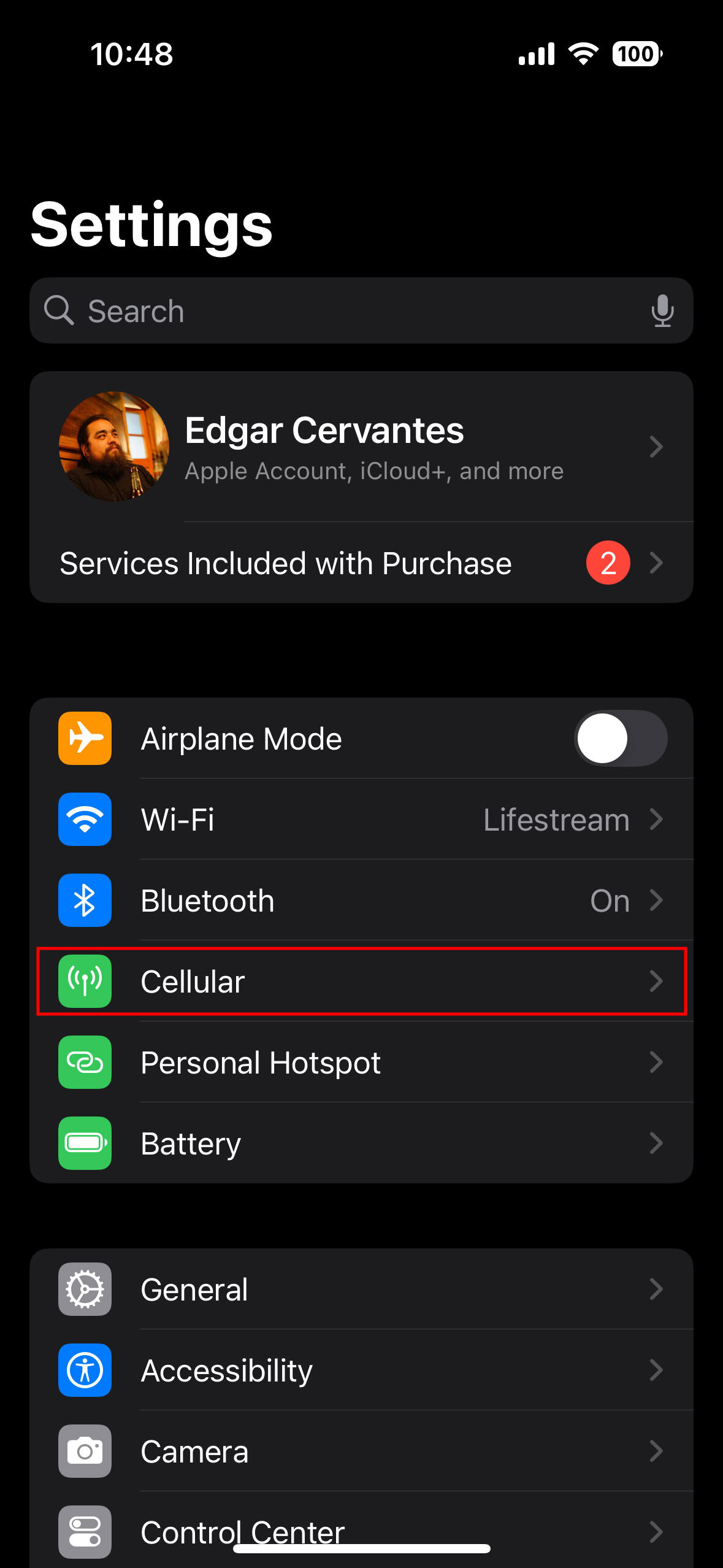Open Bluetooth settings
This screenshot has width=723, height=1568.
pos(361,901)
